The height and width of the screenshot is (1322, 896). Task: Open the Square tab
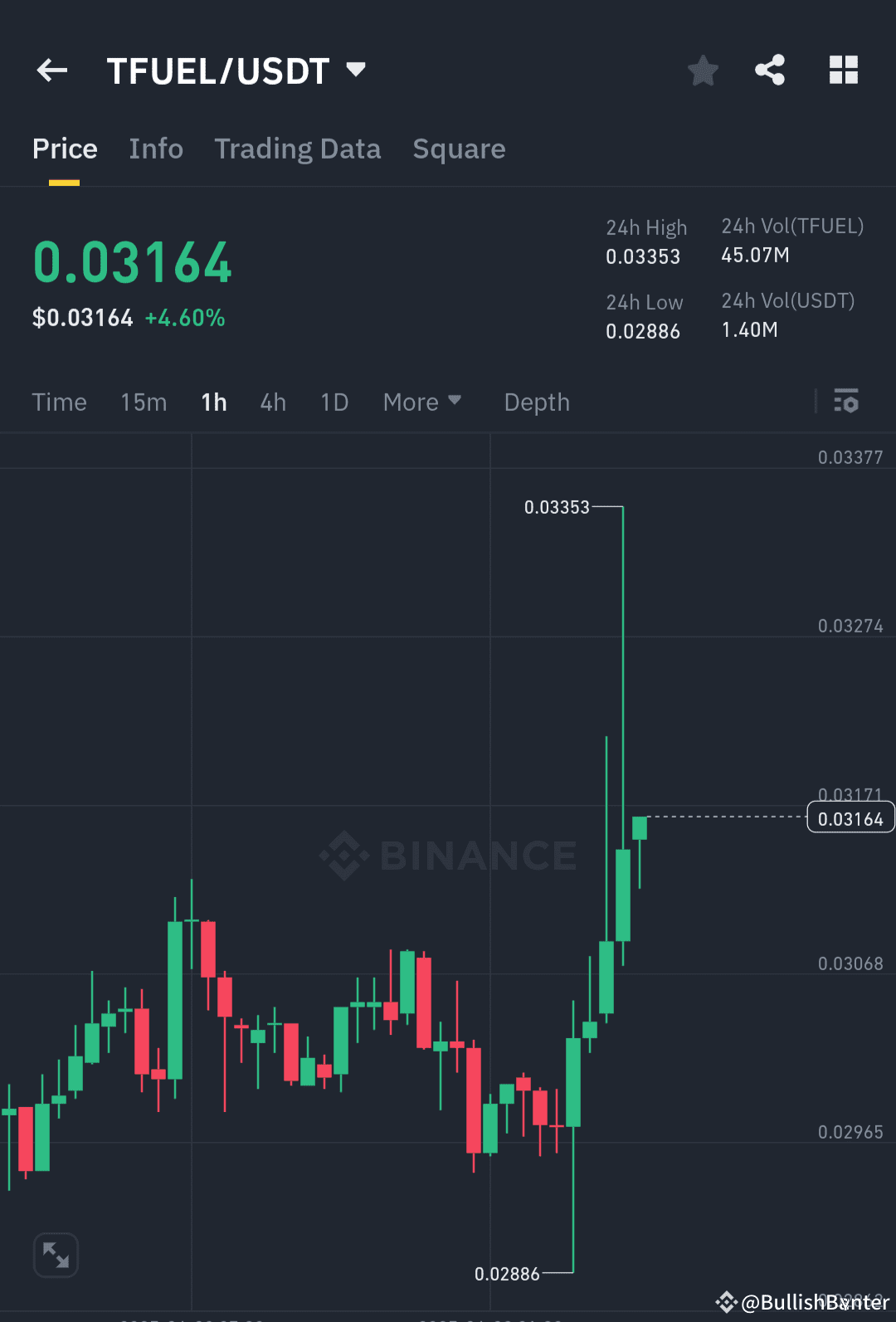[x=459, y=149]
